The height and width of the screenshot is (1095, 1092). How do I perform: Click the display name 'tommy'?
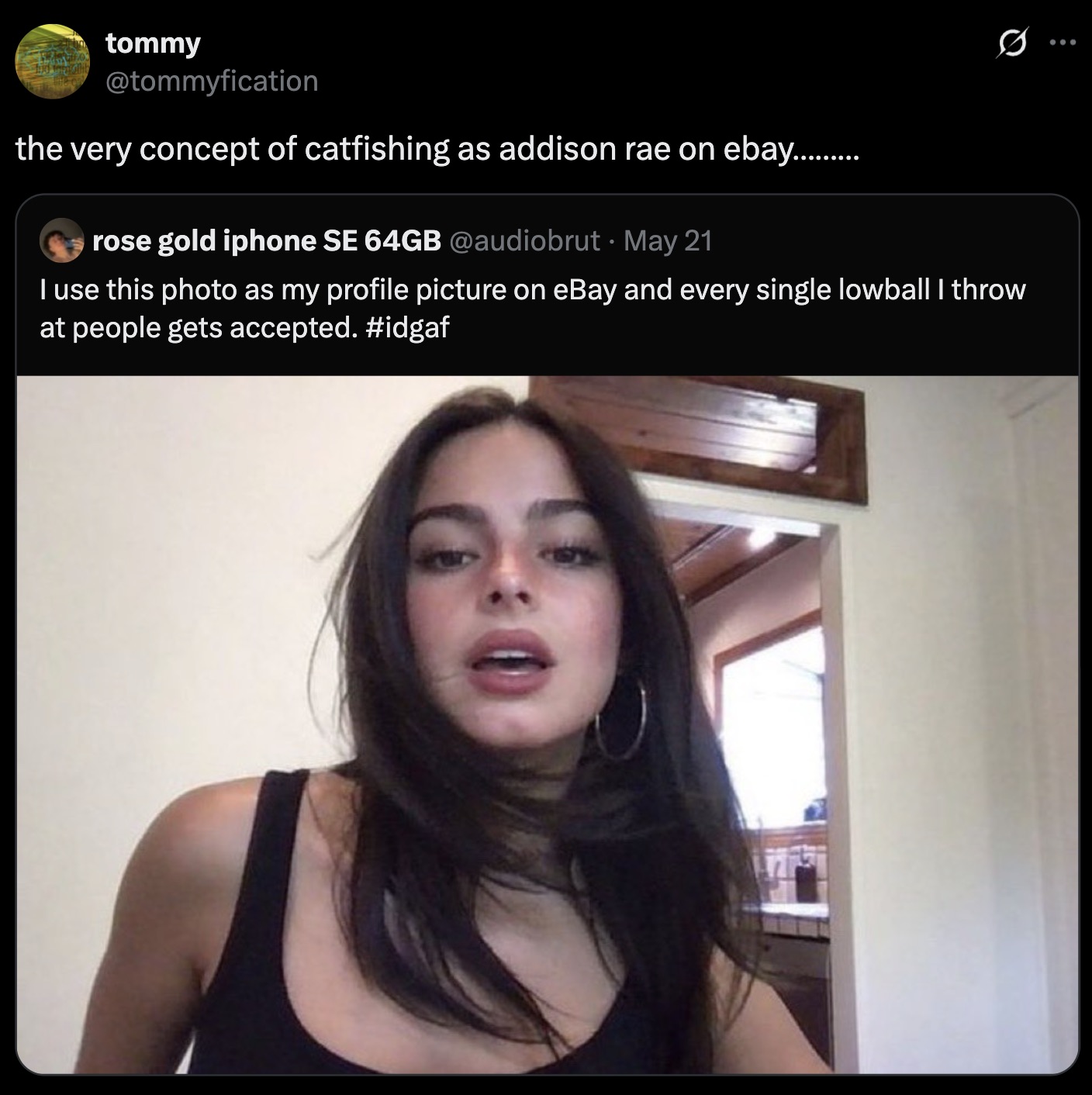pos(150,44)
